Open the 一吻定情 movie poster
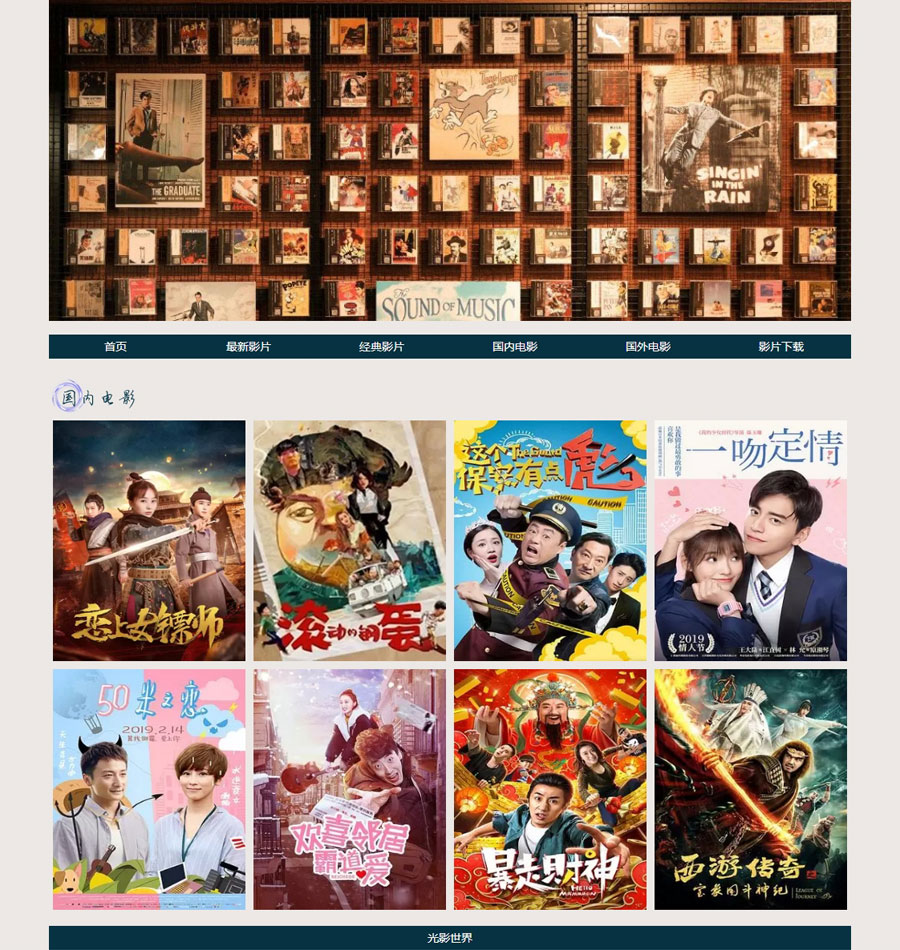The height and width of the screenshot is (950, 900). [750, 540]
